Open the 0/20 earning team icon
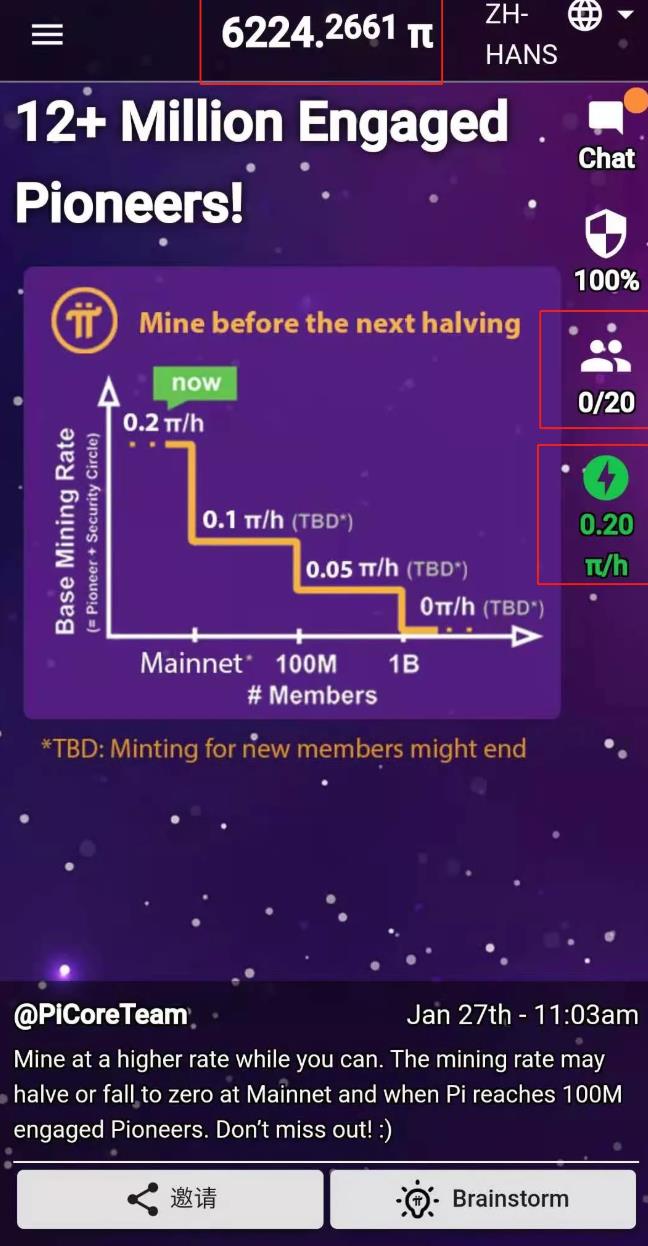Image resolution: width=648 pixels, height=1246 pixels. [x=606, y=370]
